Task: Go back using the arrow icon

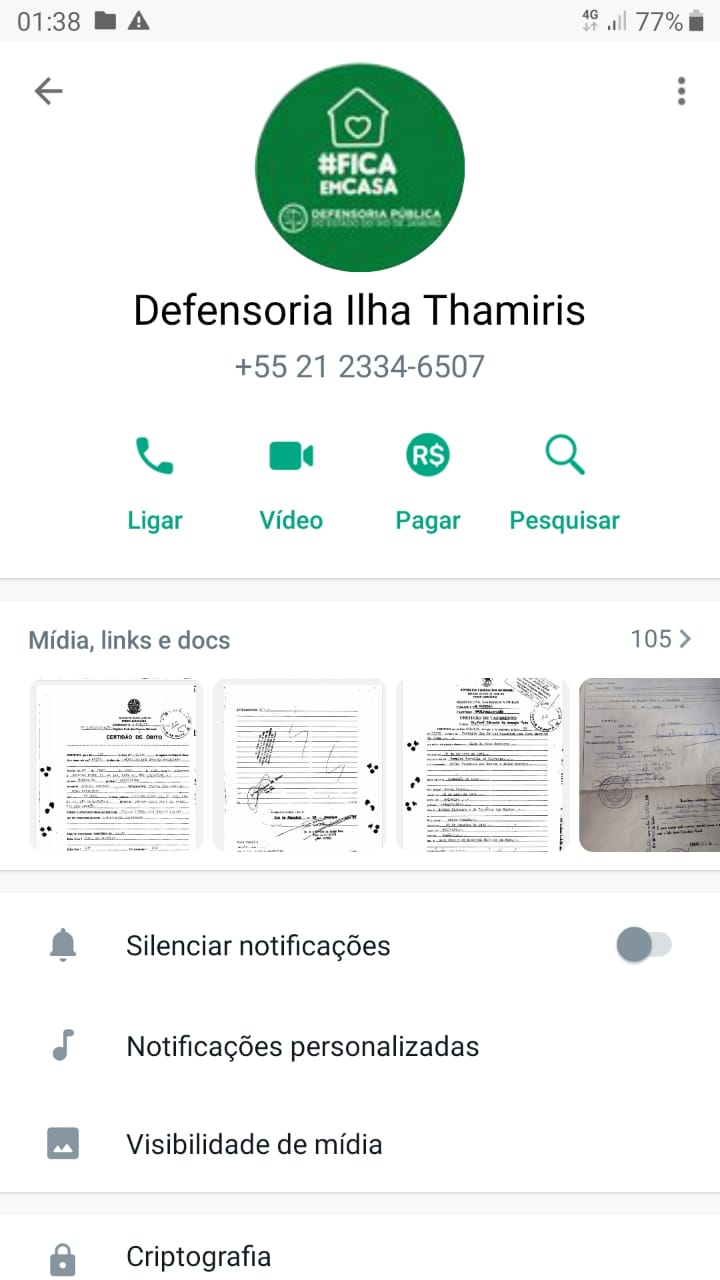Action: pos(48,91)
